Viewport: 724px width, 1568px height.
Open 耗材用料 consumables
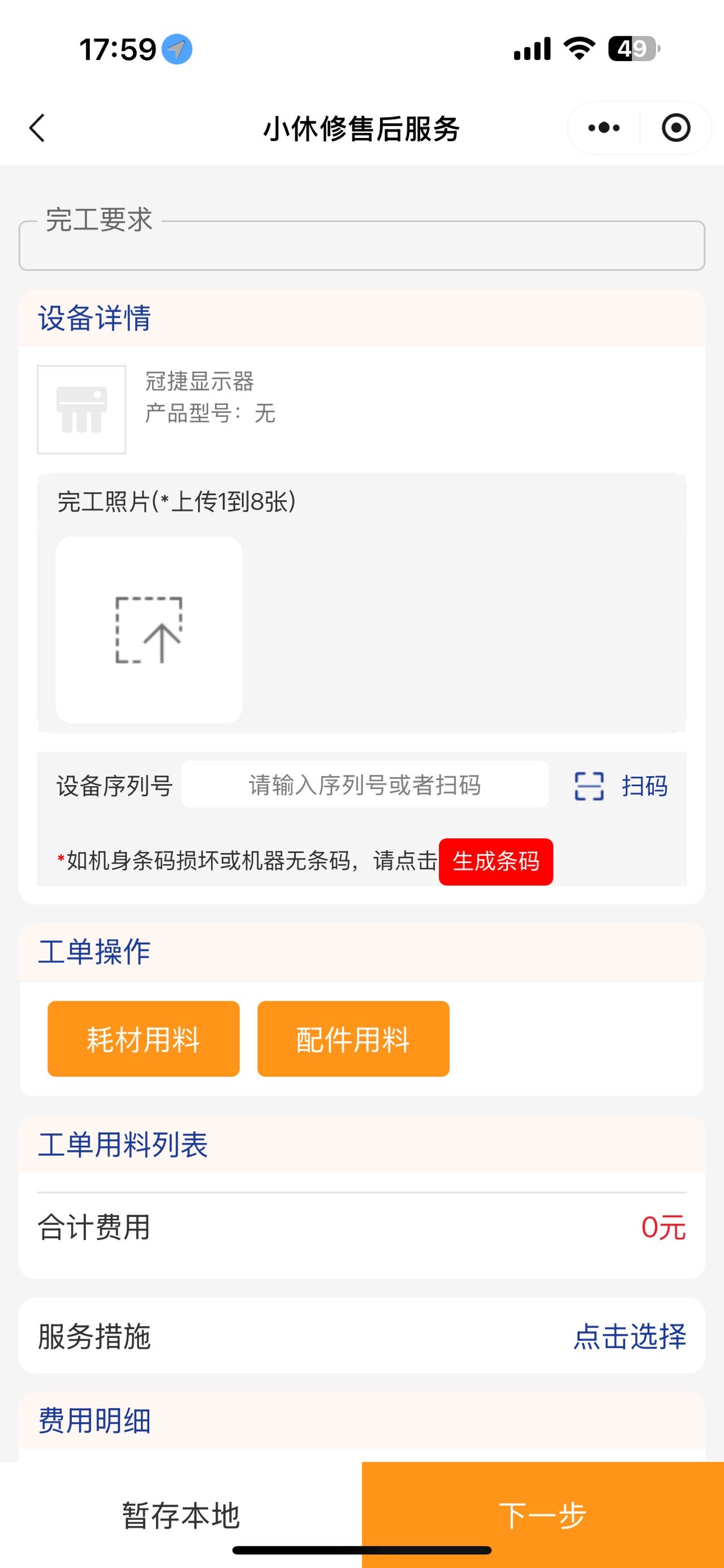(144, 1039)
